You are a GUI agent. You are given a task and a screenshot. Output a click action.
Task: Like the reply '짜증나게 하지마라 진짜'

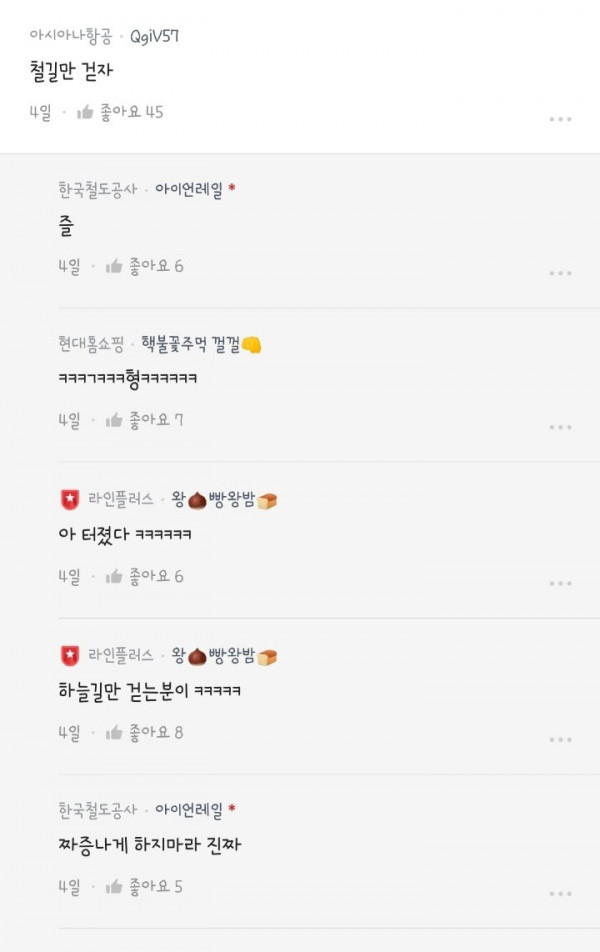pyautogui.click(x=115, y=886)
